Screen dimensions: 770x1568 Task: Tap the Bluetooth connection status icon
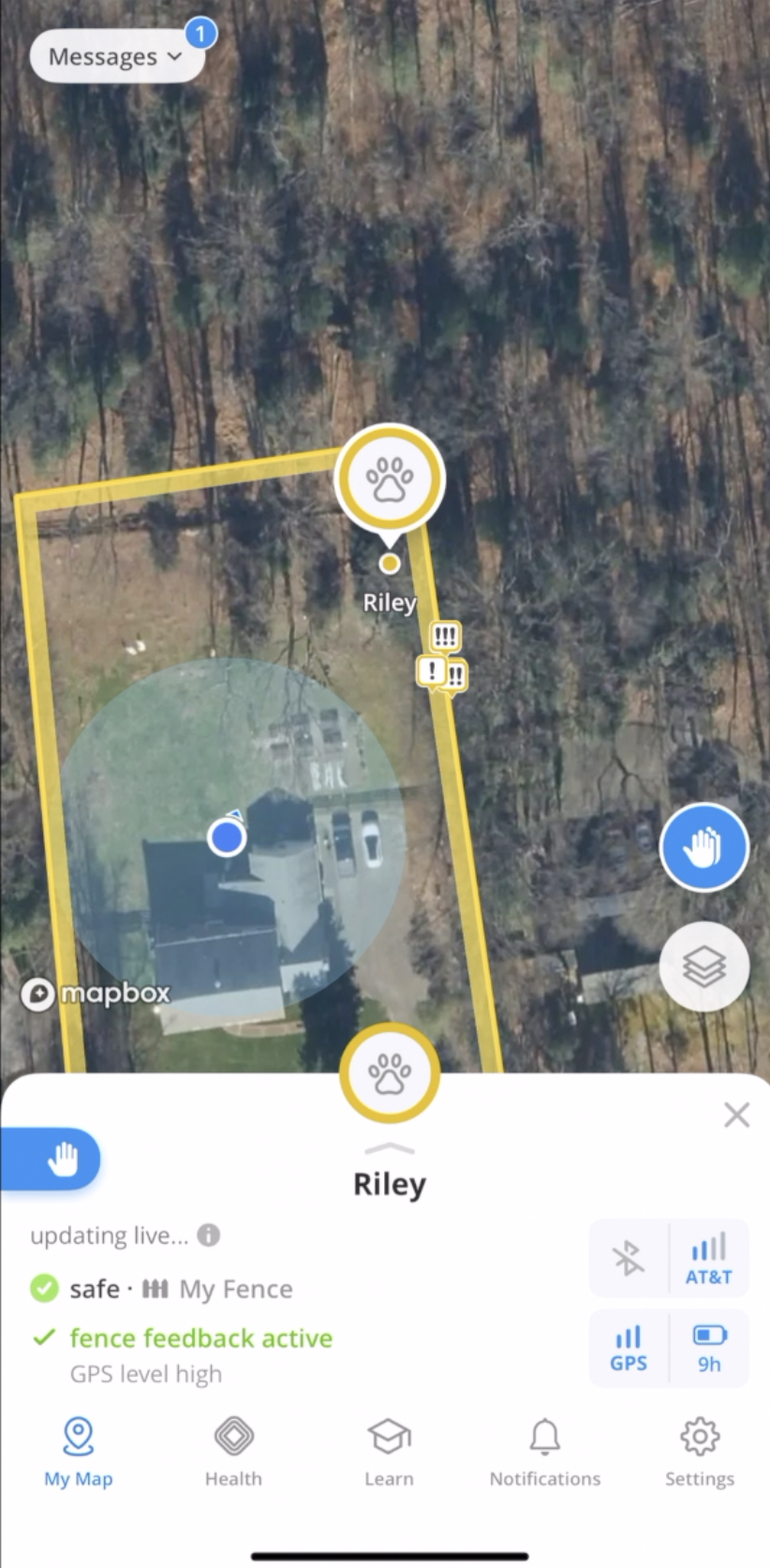[628, 1258]
